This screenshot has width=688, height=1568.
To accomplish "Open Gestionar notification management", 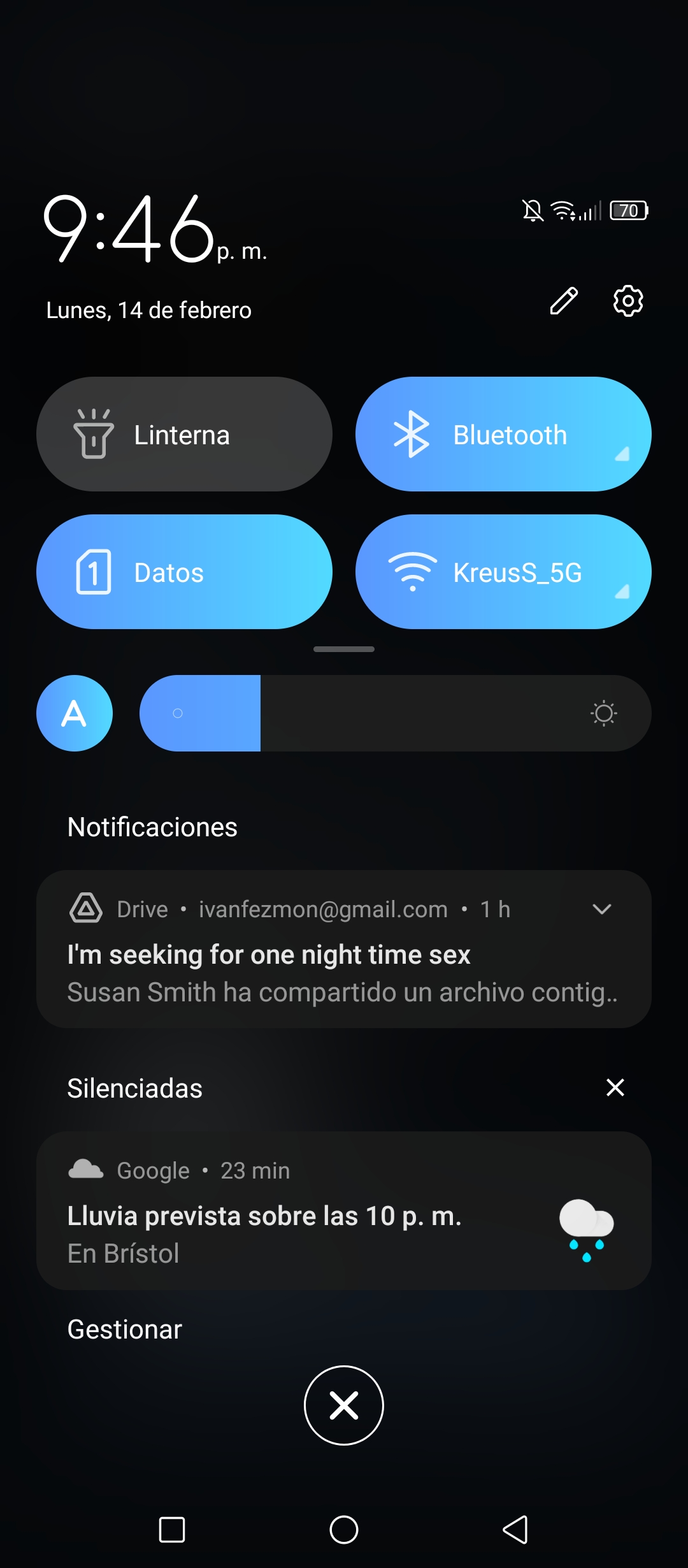I will pos(125,1330).
